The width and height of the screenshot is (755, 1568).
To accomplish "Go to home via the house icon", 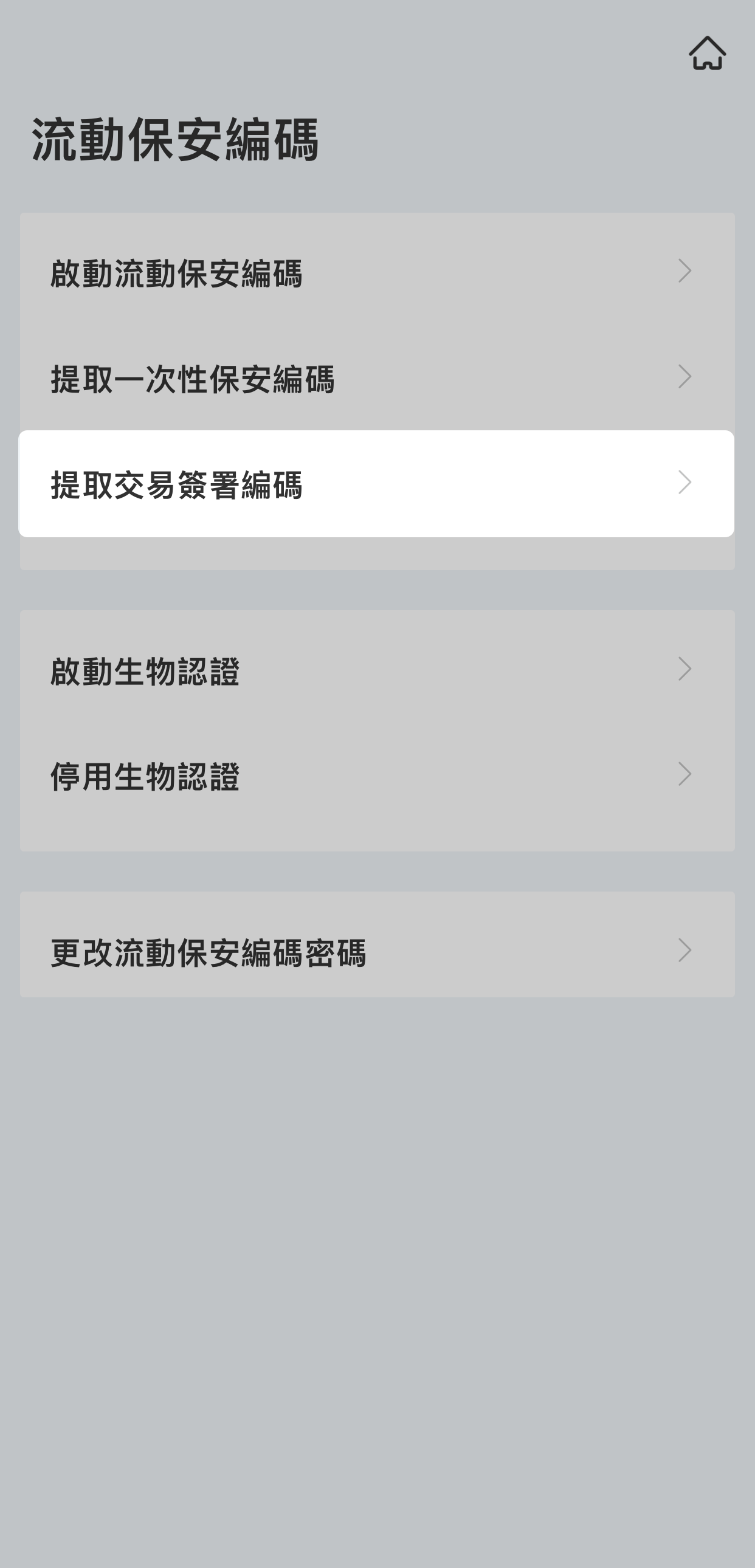I will (x=707, y=53).
